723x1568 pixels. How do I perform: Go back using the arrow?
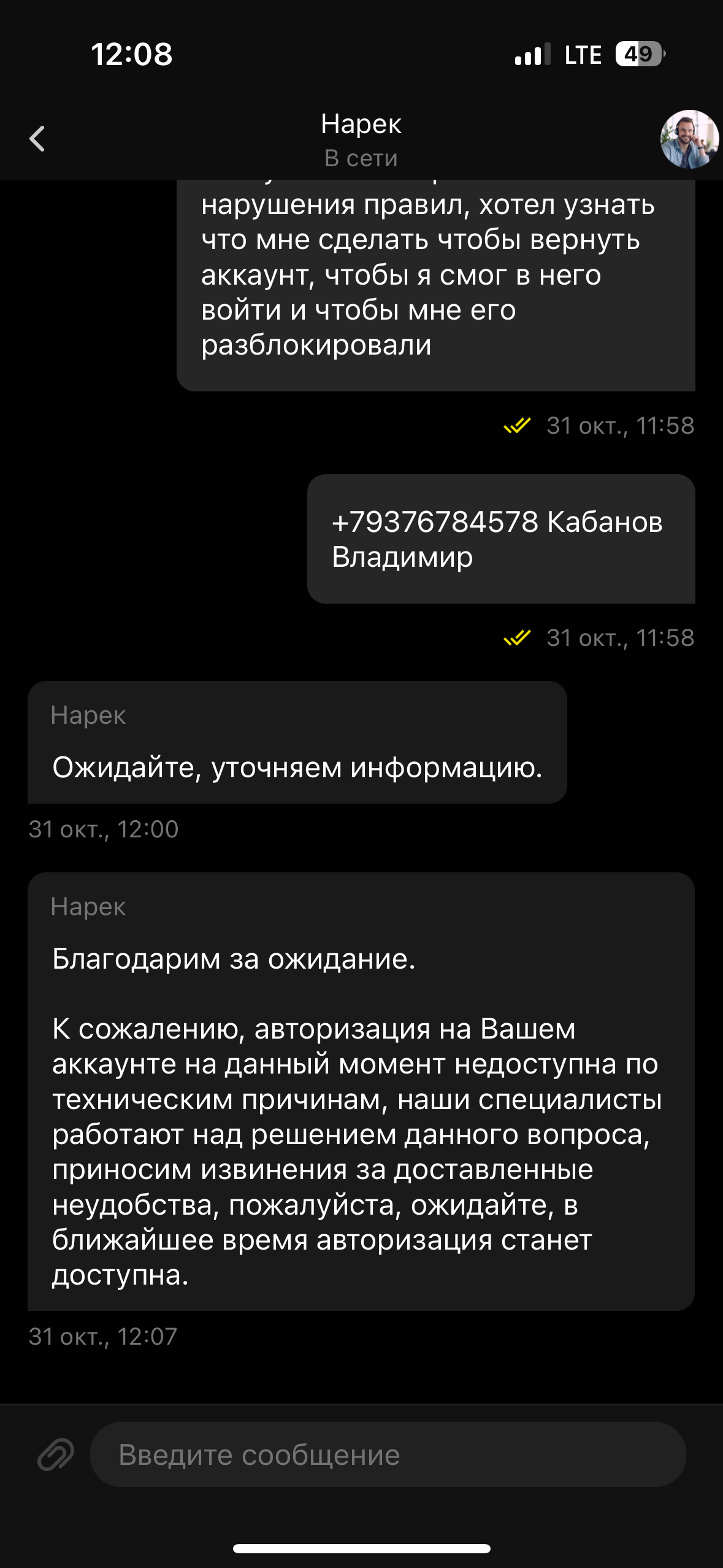[37, 139]
